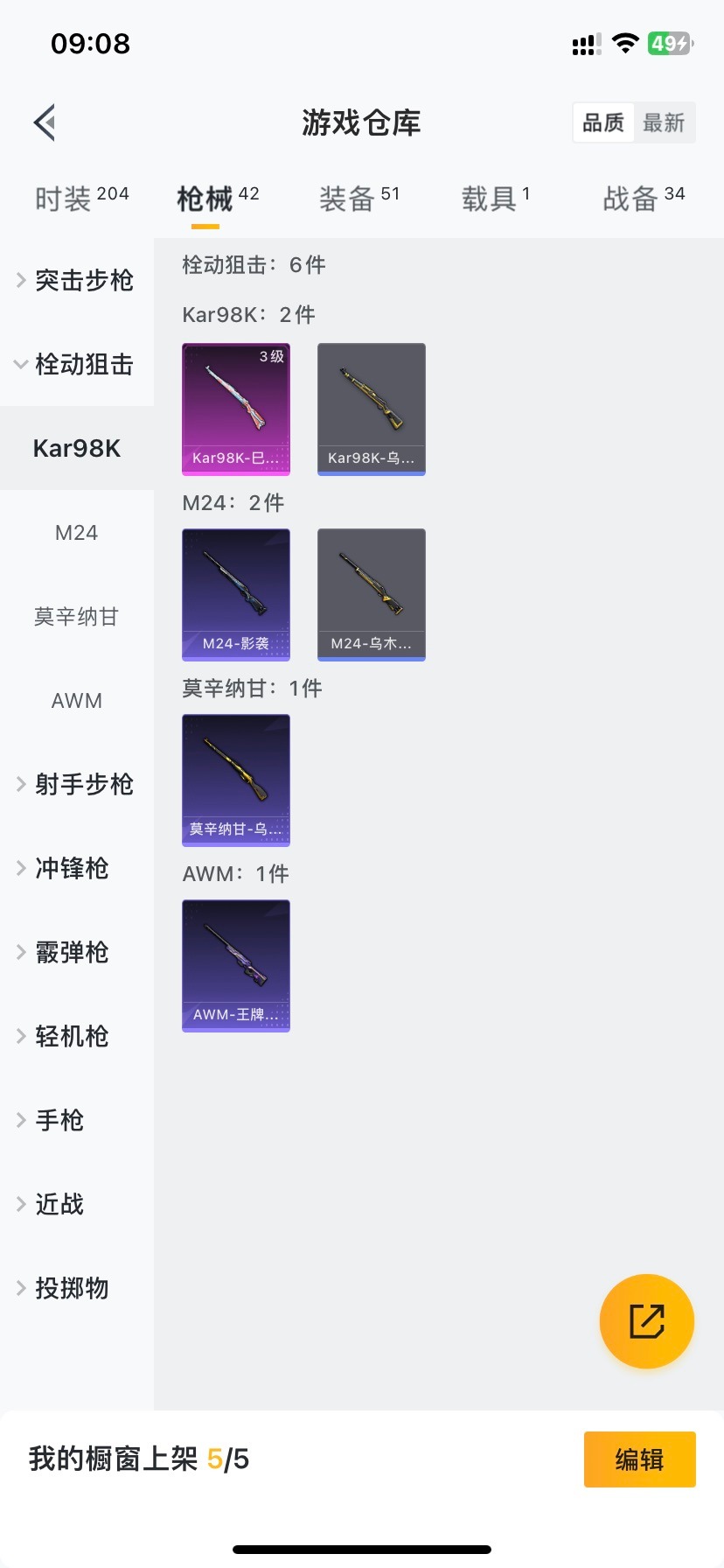Open the 莫辛纳甘-乌 skin card

236,780
